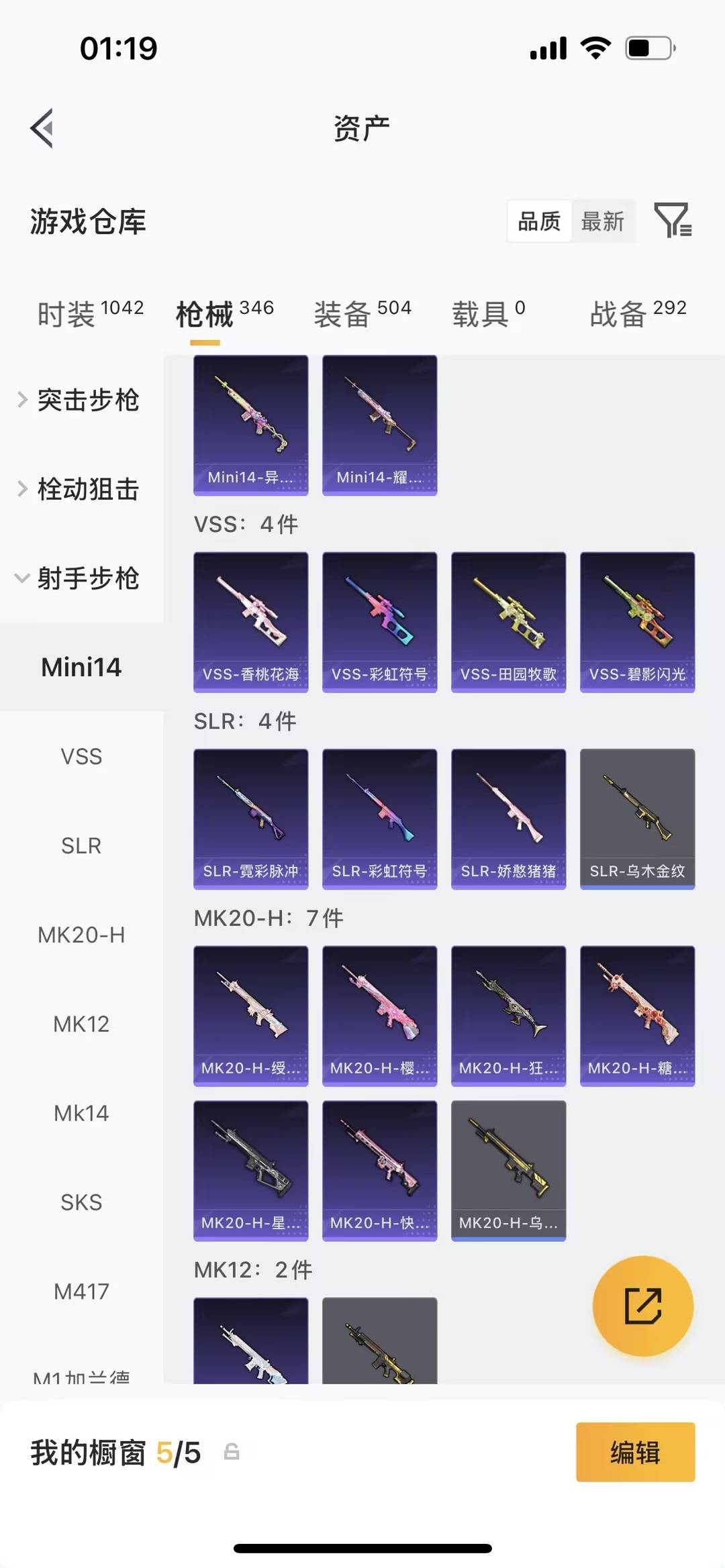This screenshot has height=1568, width=725.
Task: Open the MK20-H-狂 series skin
Action: [x=508, y=1015]
